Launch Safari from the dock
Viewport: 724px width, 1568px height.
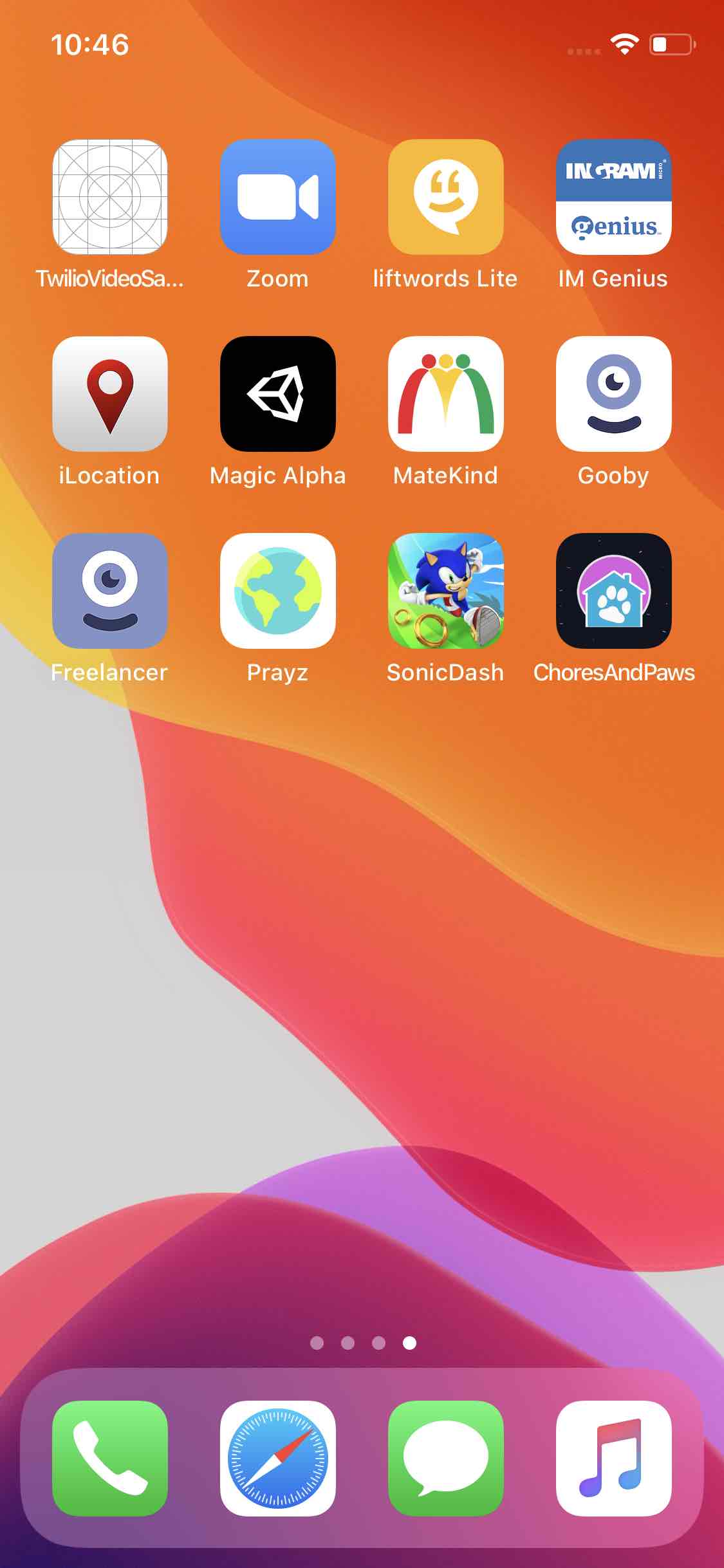(277, 1459)
